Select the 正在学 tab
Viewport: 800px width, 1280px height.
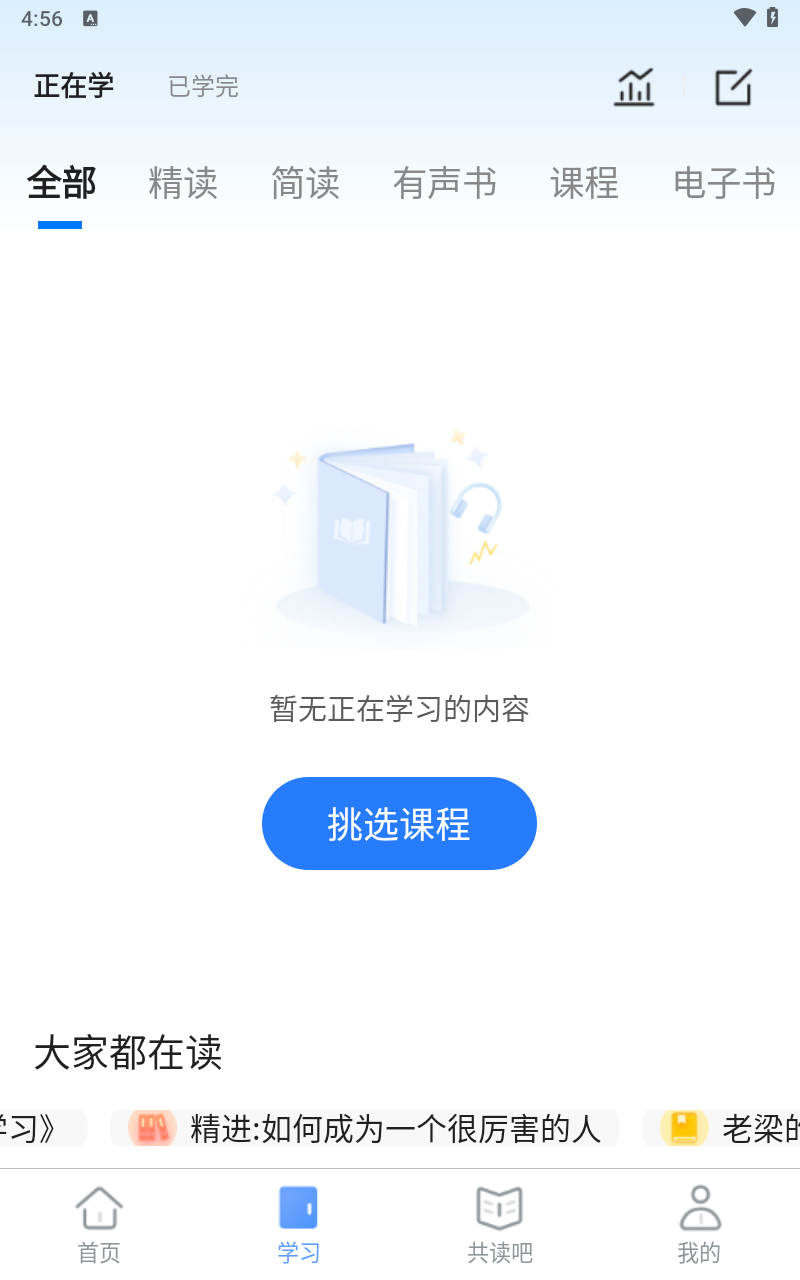74,87
